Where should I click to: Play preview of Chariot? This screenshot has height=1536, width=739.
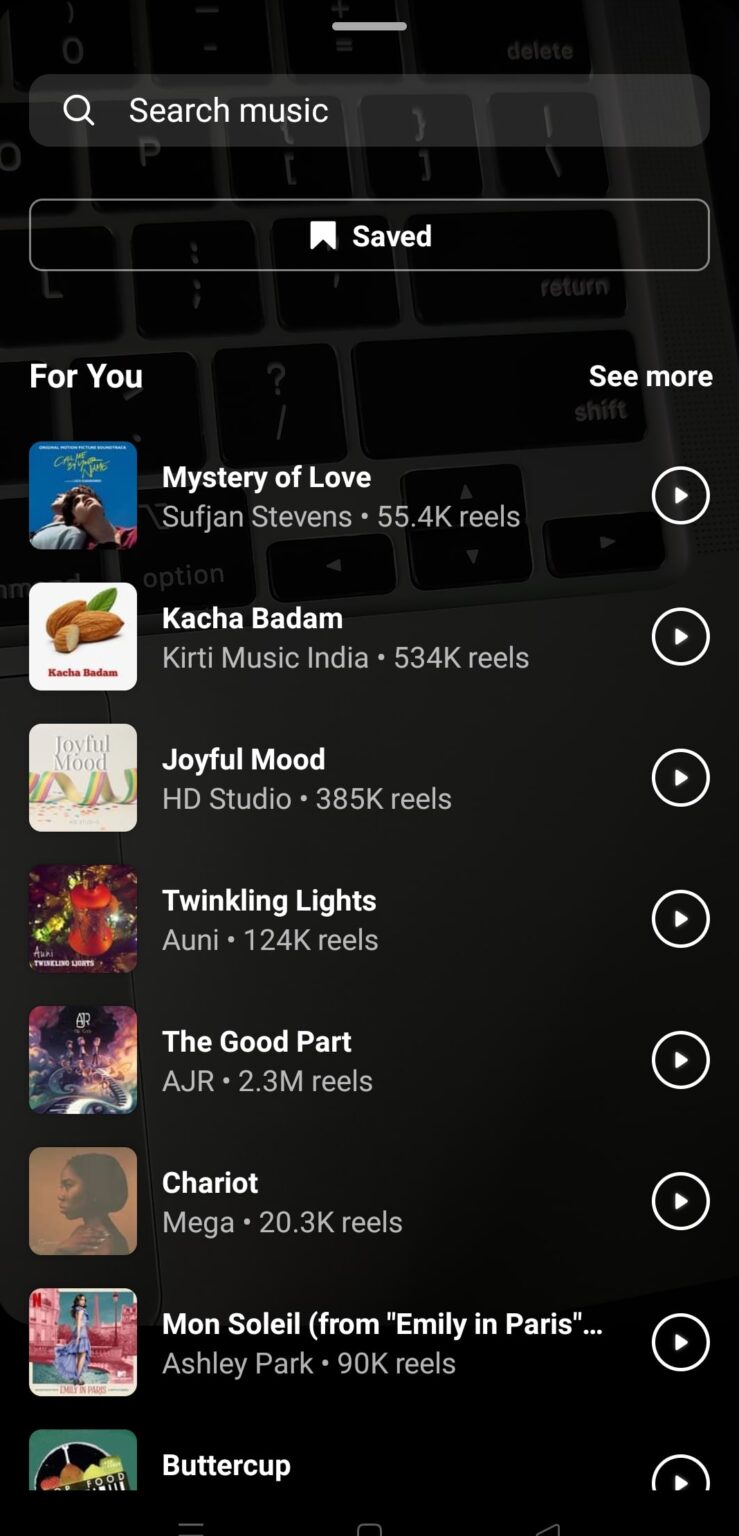(680, 1201)
